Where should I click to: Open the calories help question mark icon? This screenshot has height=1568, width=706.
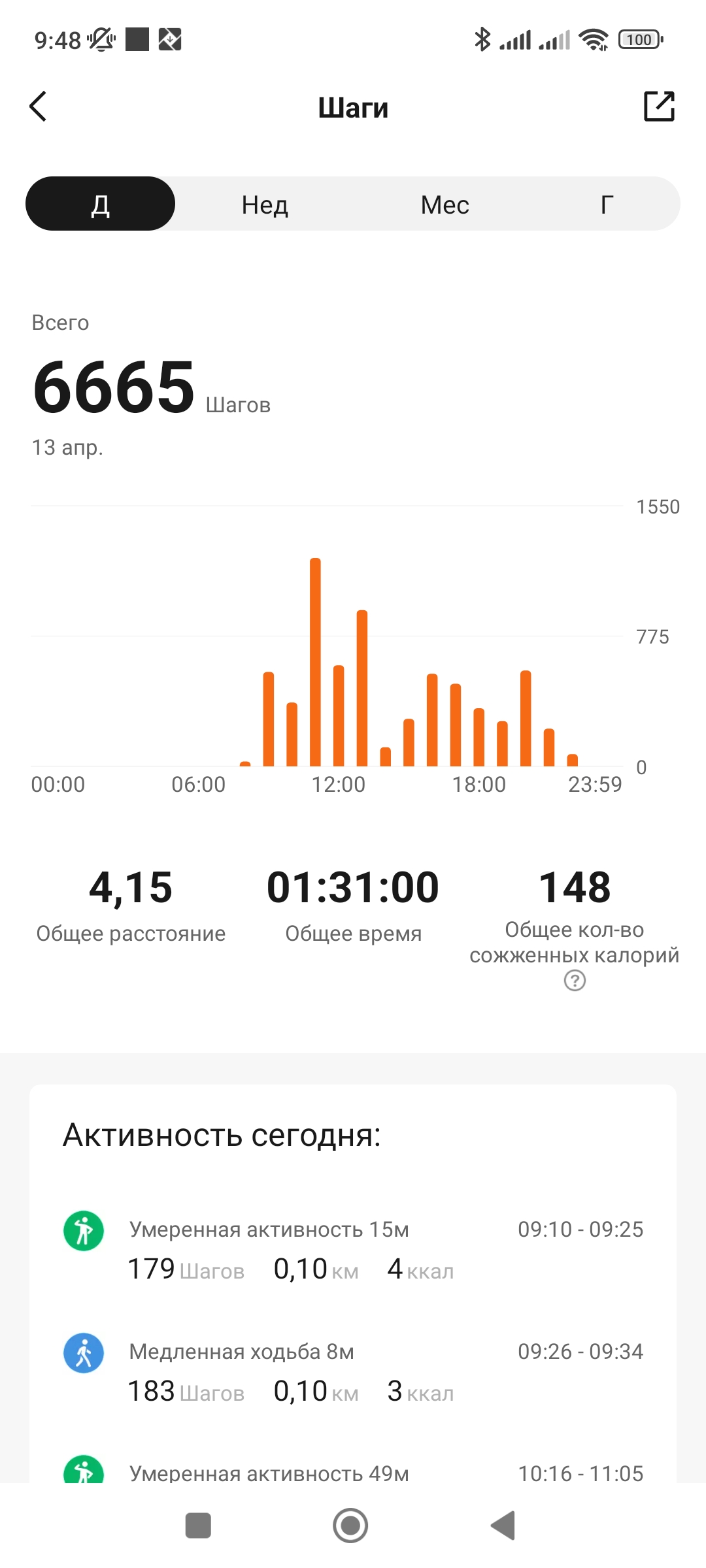(x=574, y=980)
